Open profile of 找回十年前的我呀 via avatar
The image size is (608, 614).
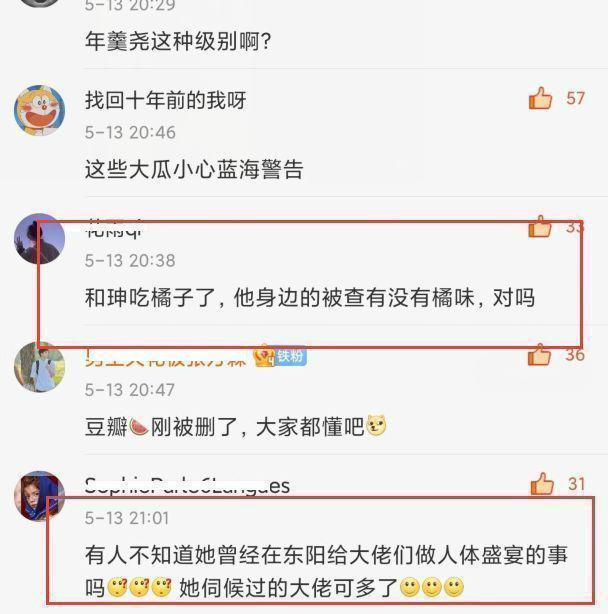point(39,110)
